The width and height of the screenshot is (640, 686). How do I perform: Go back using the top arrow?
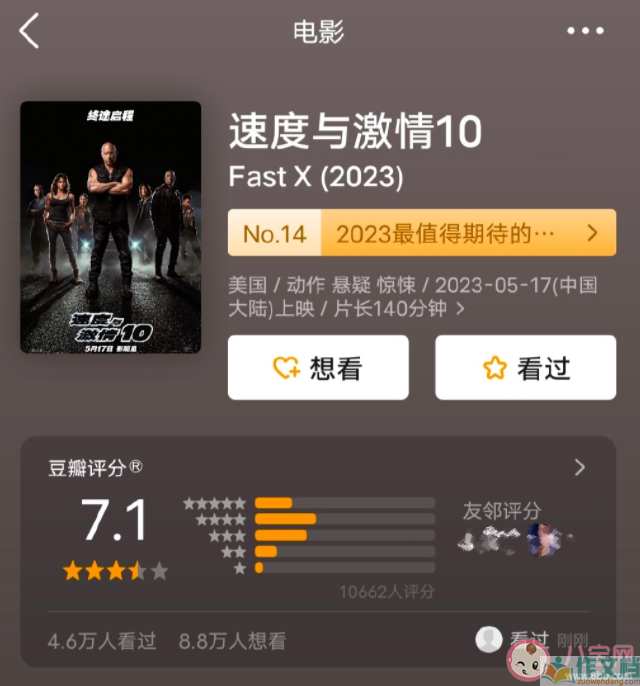point(29,31)
